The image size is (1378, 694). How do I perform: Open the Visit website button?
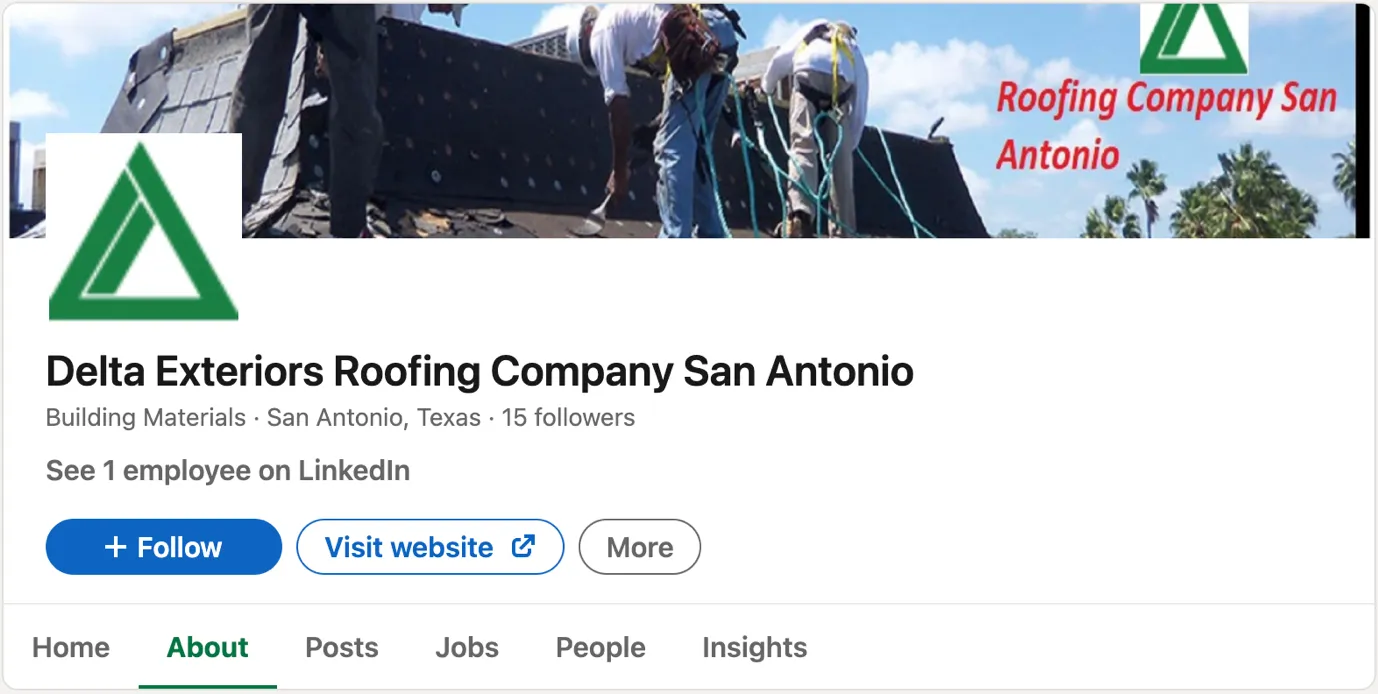430,547
